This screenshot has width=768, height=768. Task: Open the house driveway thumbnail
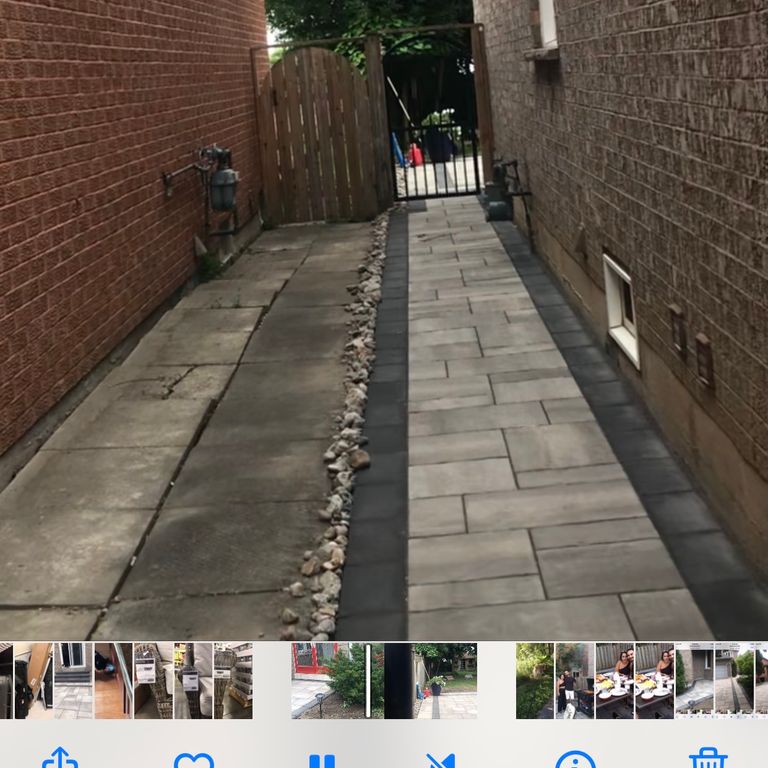tap(694, 680)
